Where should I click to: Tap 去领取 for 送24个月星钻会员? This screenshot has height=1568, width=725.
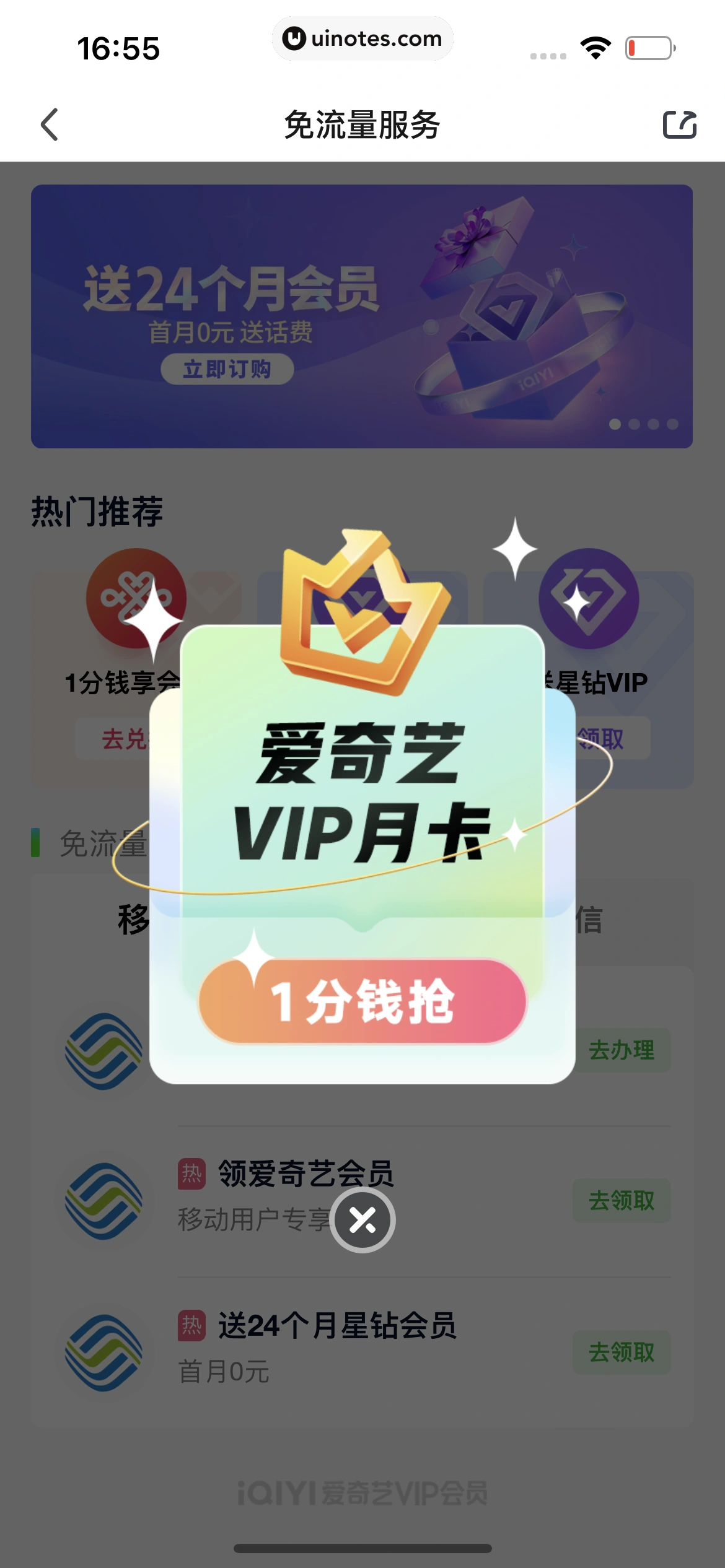point(622,1352)
